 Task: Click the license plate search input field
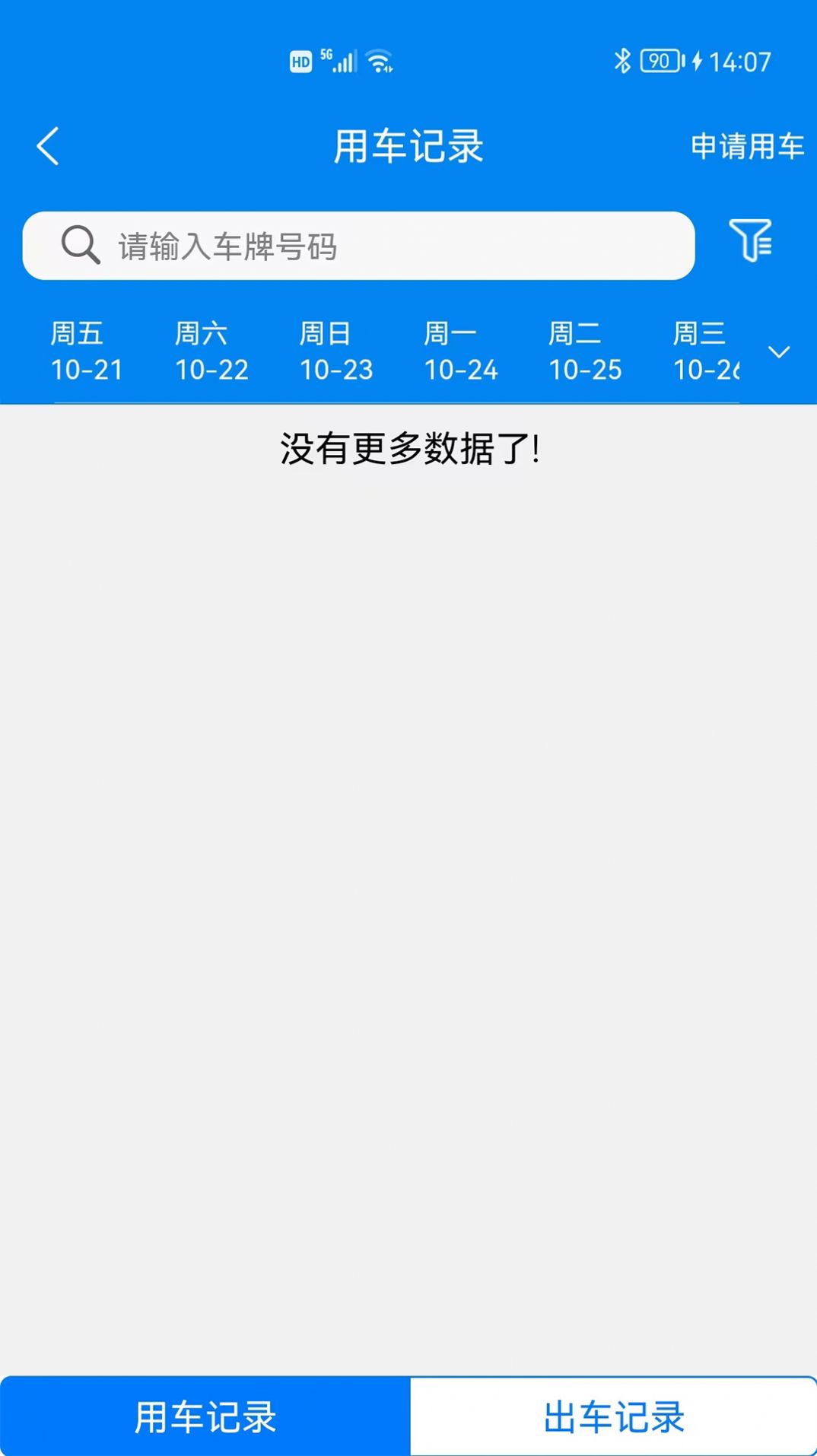(358, 245)
